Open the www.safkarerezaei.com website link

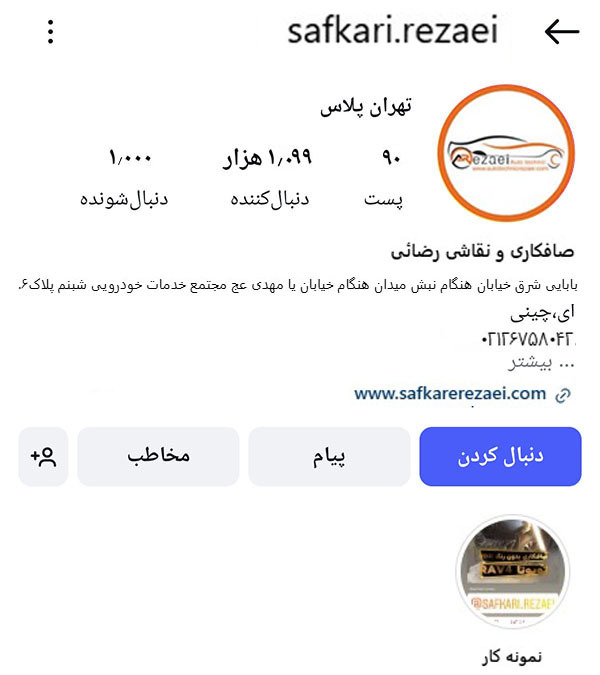point(450,393)
